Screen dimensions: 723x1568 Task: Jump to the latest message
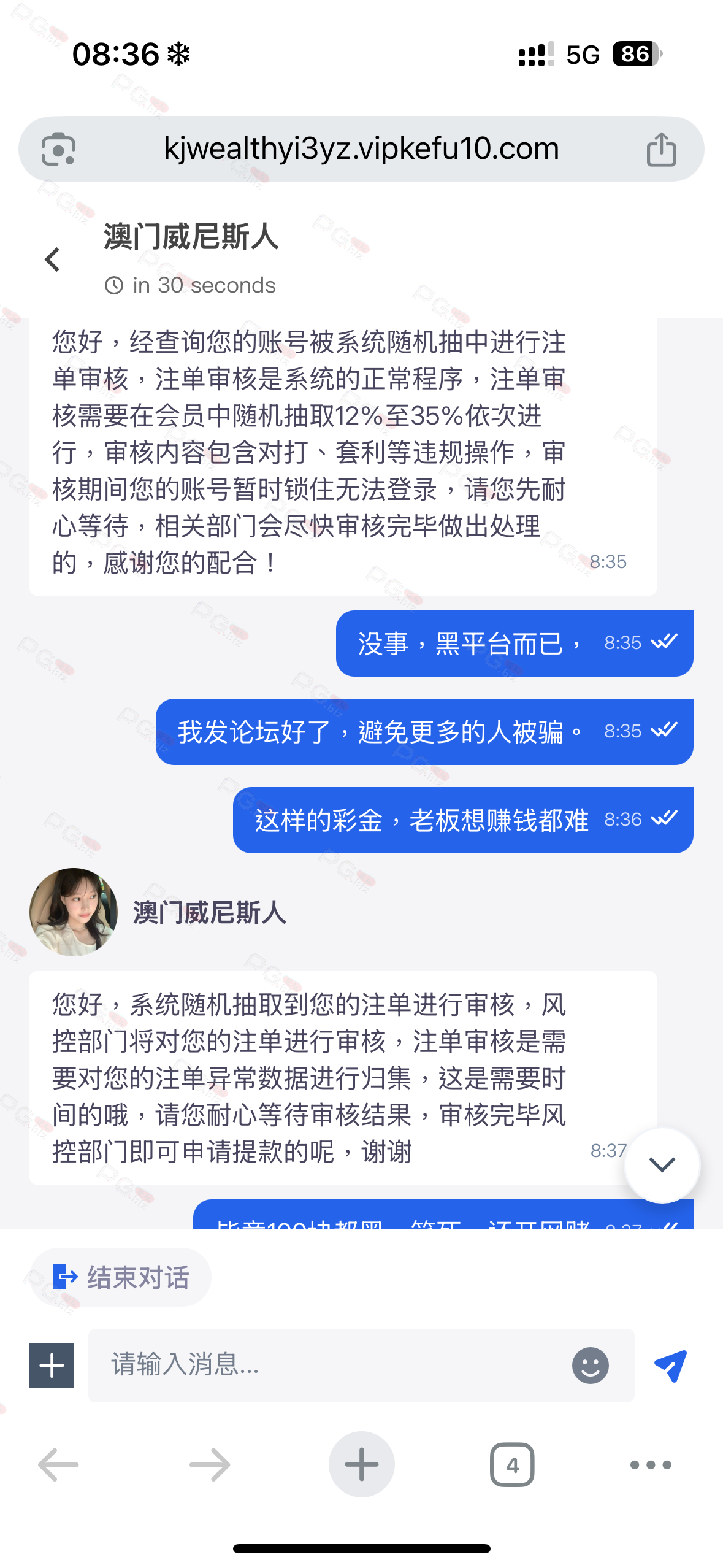(662, 1164)
